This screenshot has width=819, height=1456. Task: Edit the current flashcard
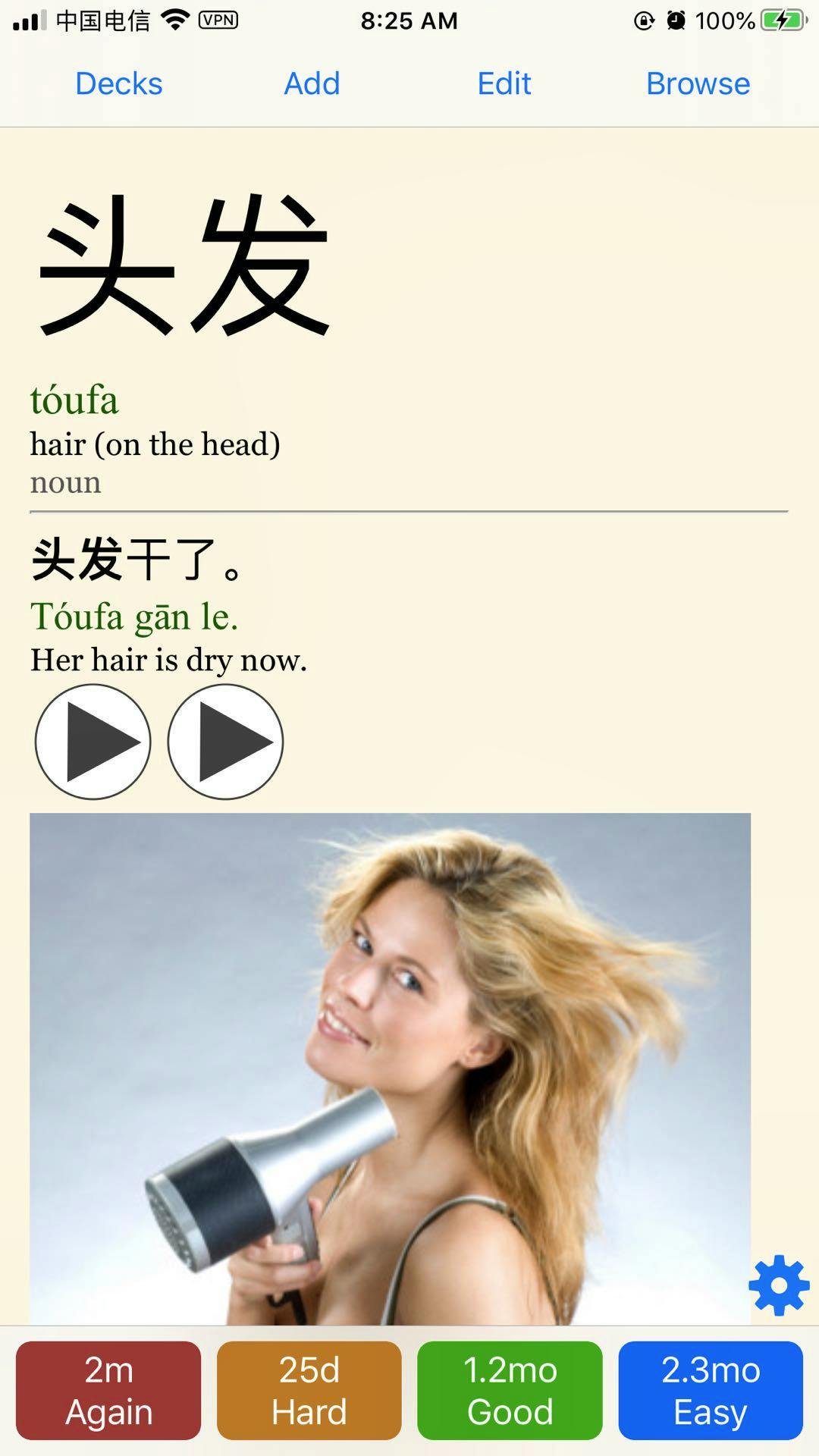504,83
